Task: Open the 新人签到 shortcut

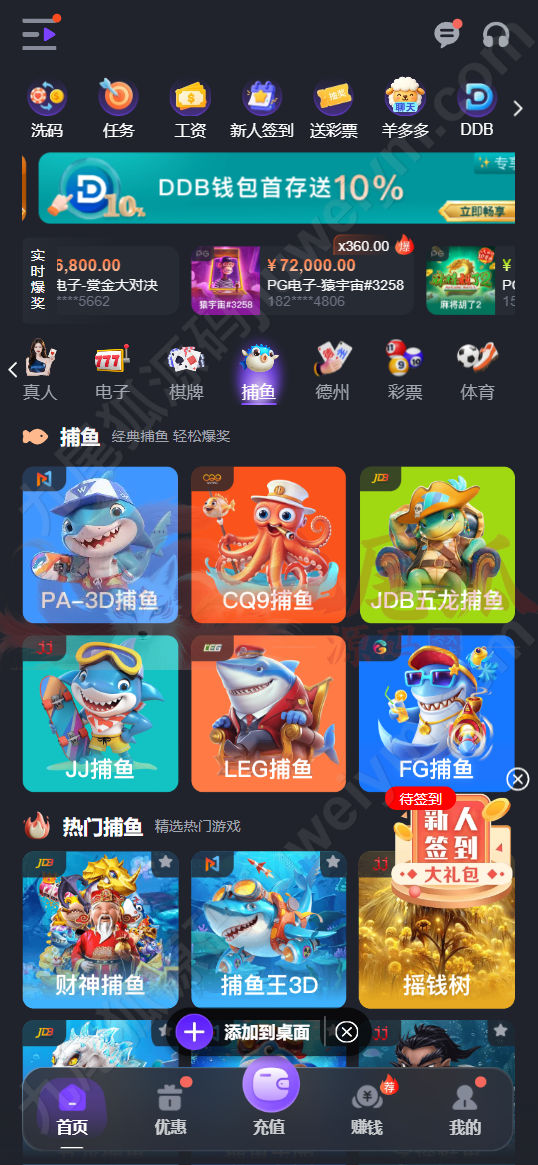Action: click(x=262, y=109)
